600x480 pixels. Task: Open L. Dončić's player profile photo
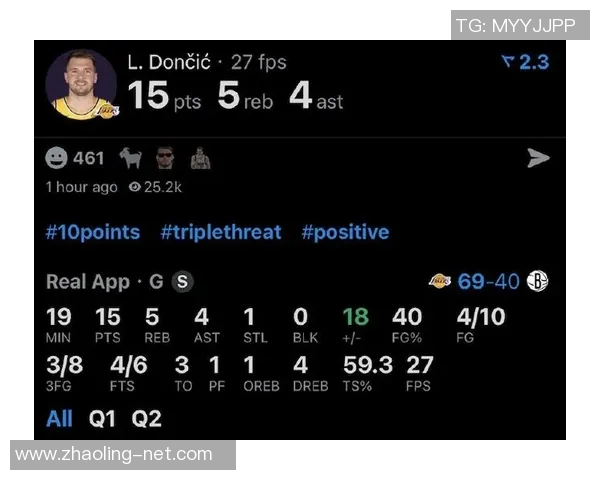click(x=81, y=84)
